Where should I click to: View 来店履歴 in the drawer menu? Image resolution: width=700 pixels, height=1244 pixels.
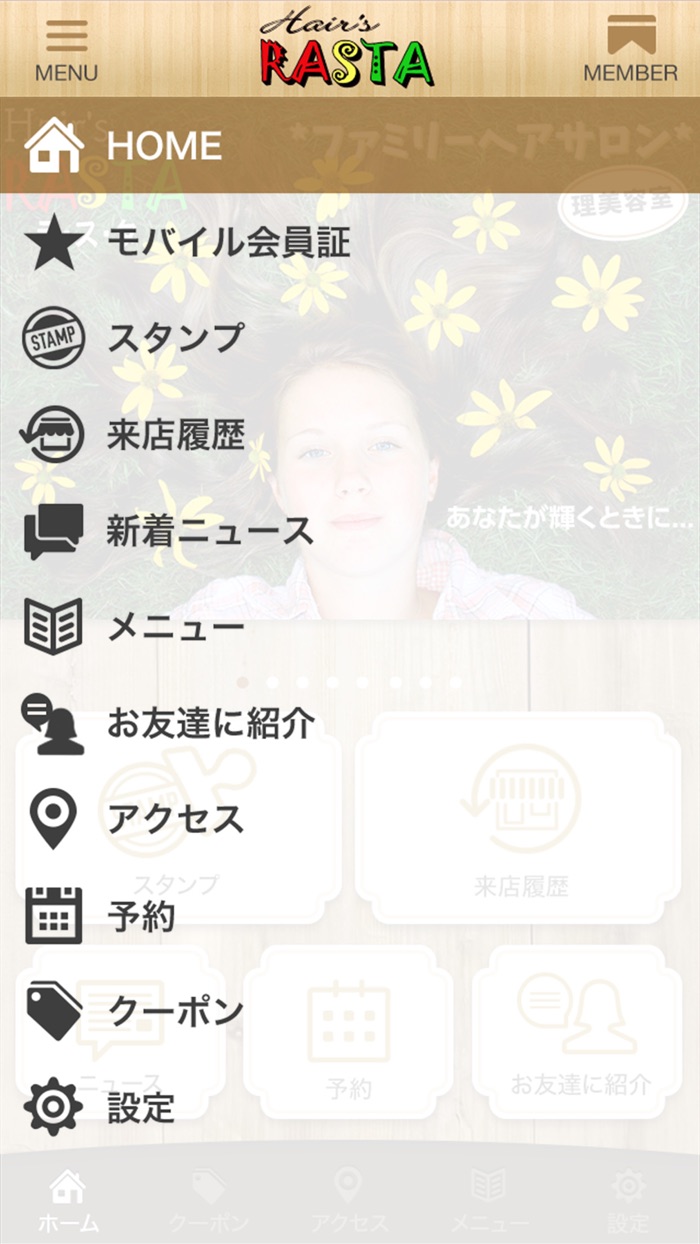pos(176,435)
